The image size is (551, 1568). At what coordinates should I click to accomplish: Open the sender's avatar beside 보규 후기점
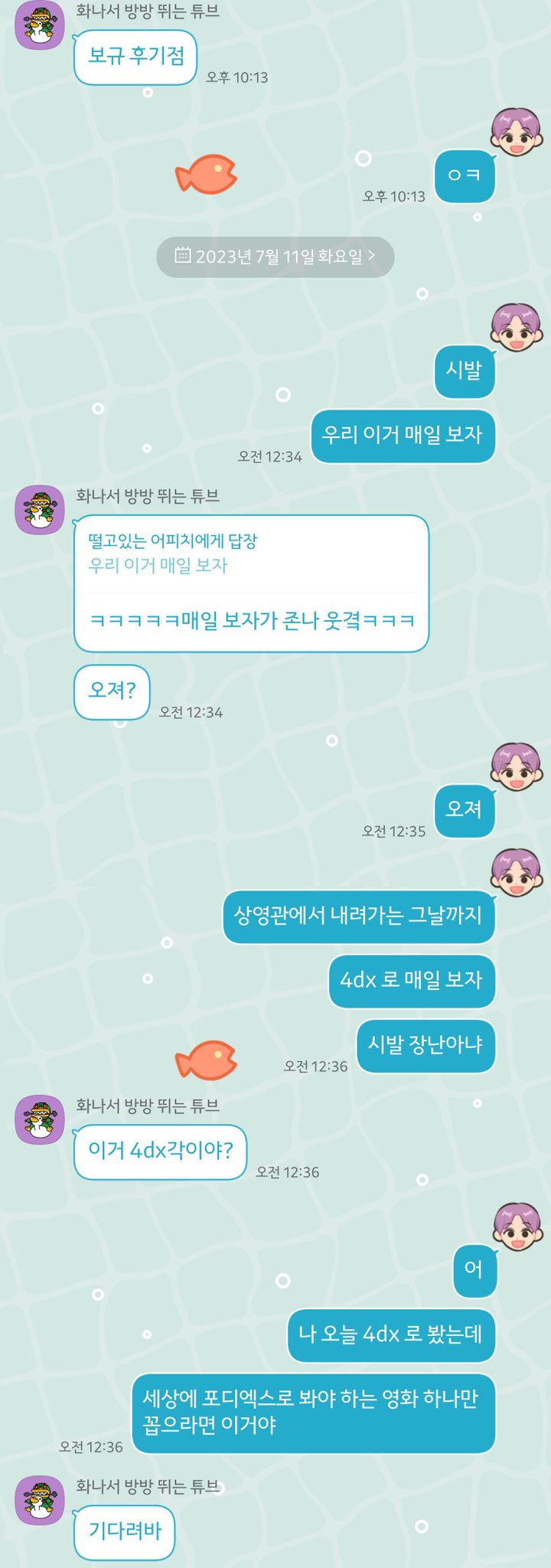point(40,25)
